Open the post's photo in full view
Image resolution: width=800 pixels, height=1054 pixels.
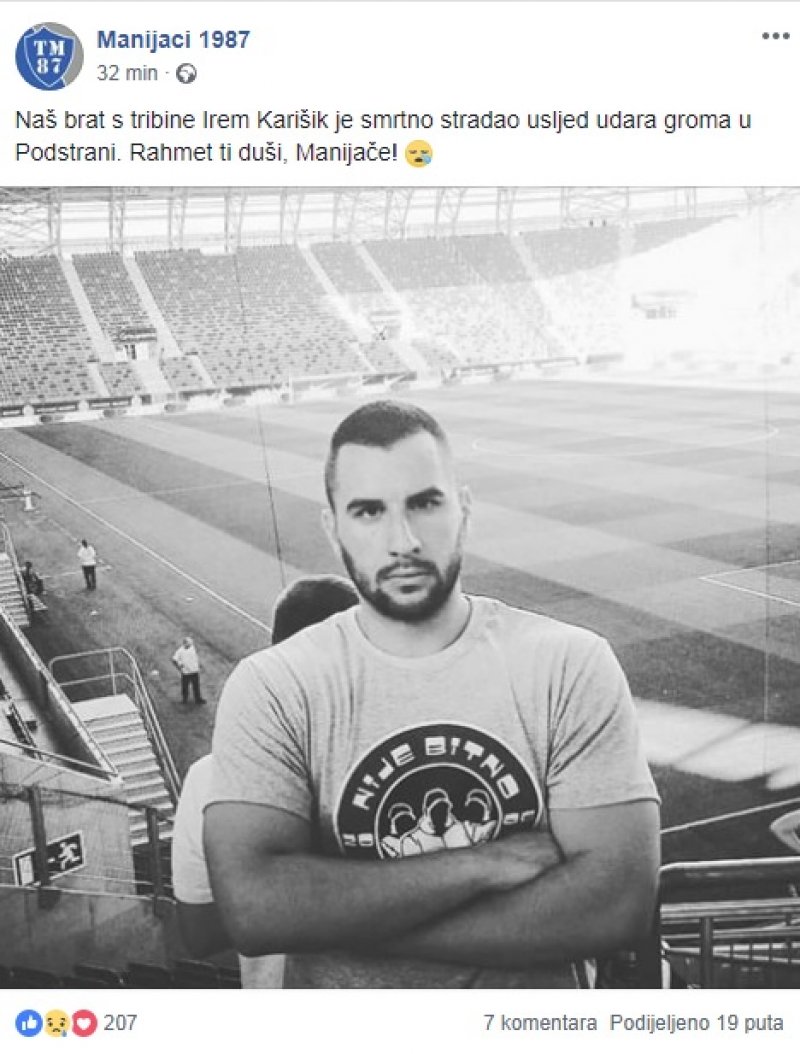point(400,588)
